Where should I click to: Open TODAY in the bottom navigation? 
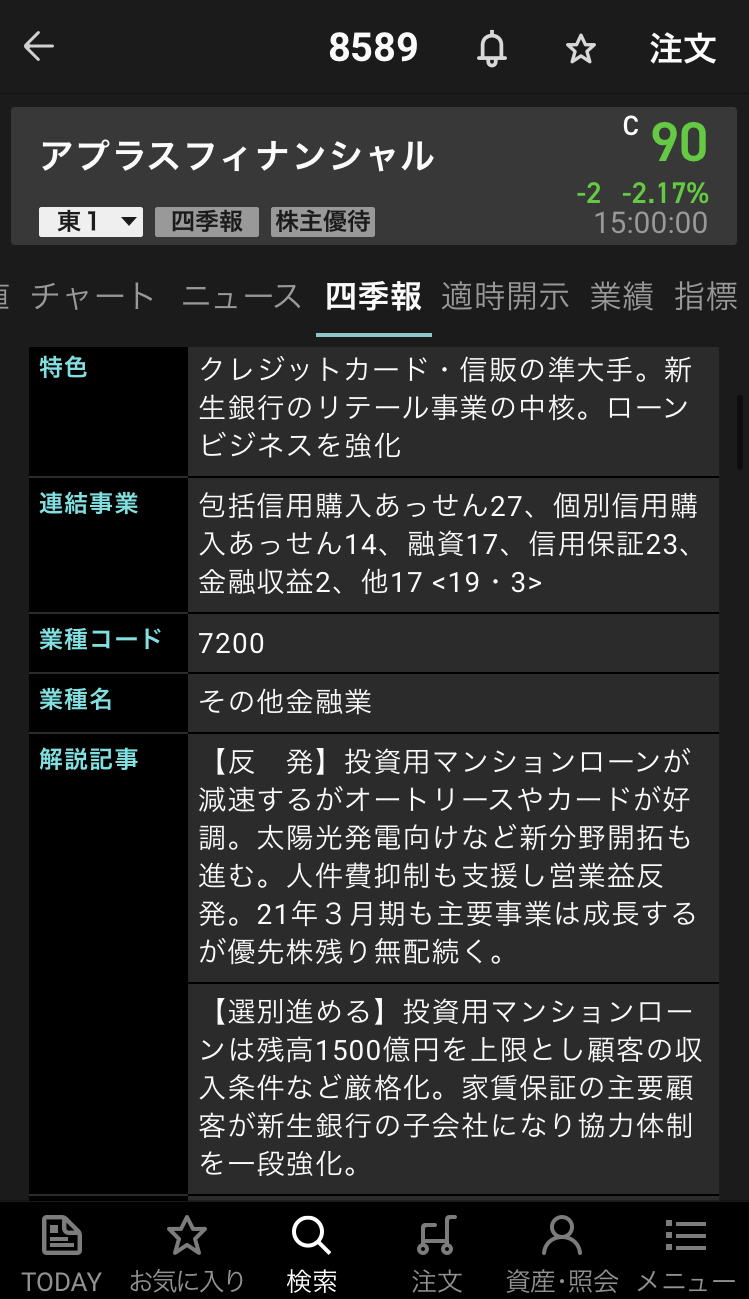coord(62,1252)
